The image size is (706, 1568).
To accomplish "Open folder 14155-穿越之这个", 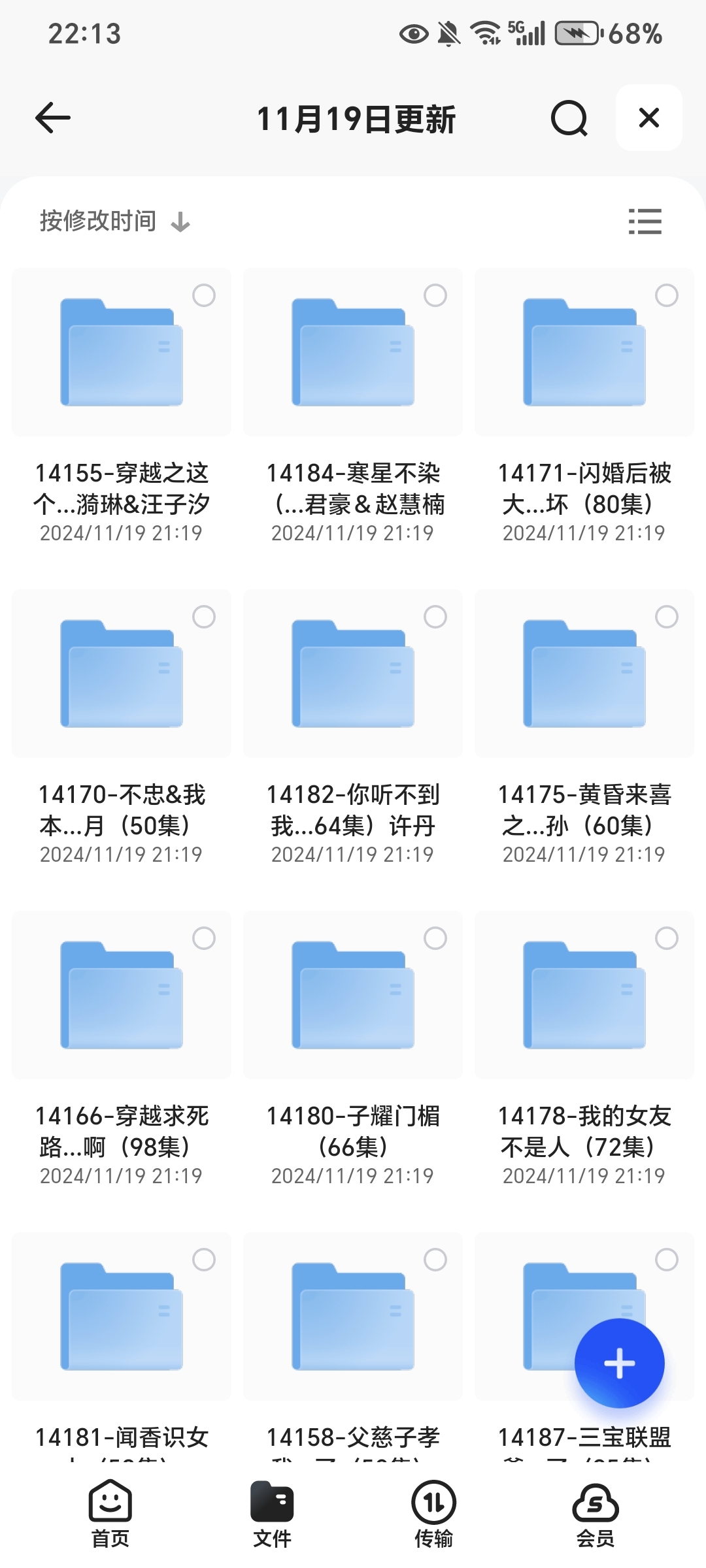I will (122, 353).
